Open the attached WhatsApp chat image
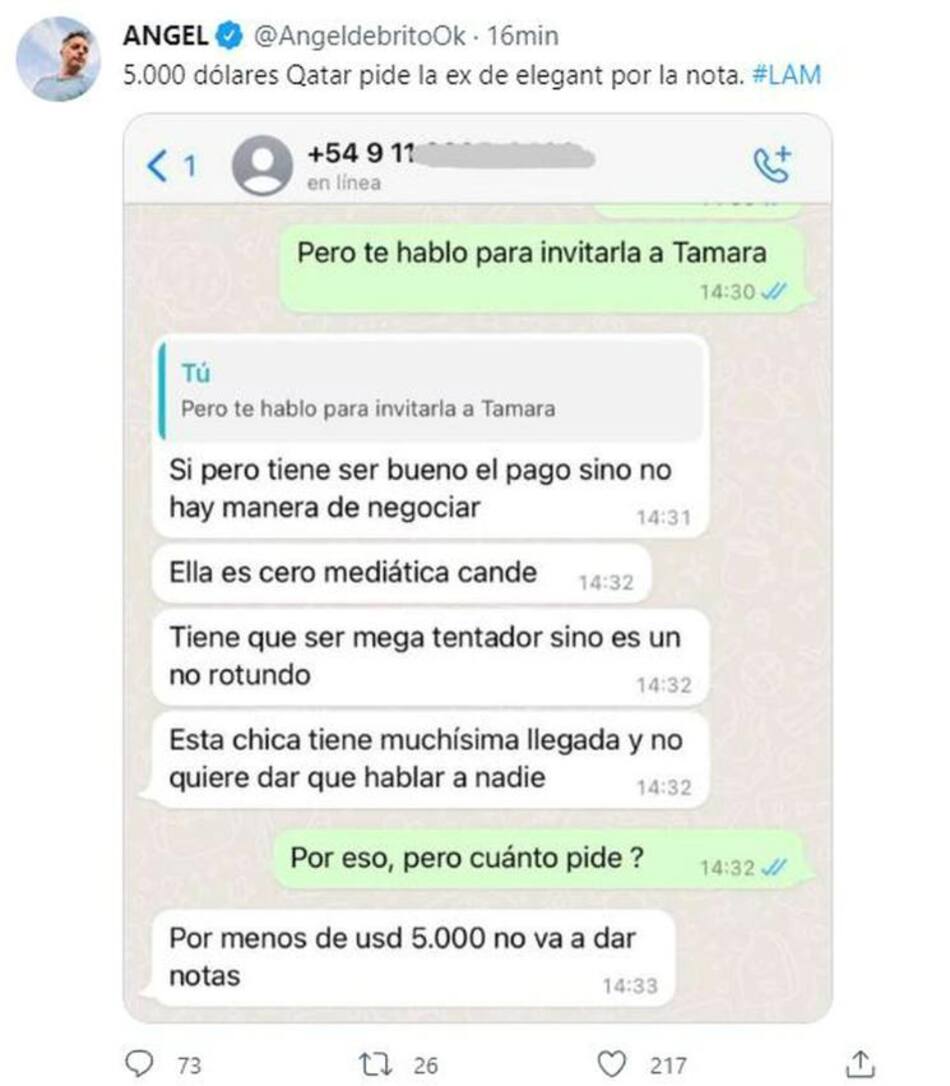The width and height of the screenshot is (950, 1086). click(478, 570)
